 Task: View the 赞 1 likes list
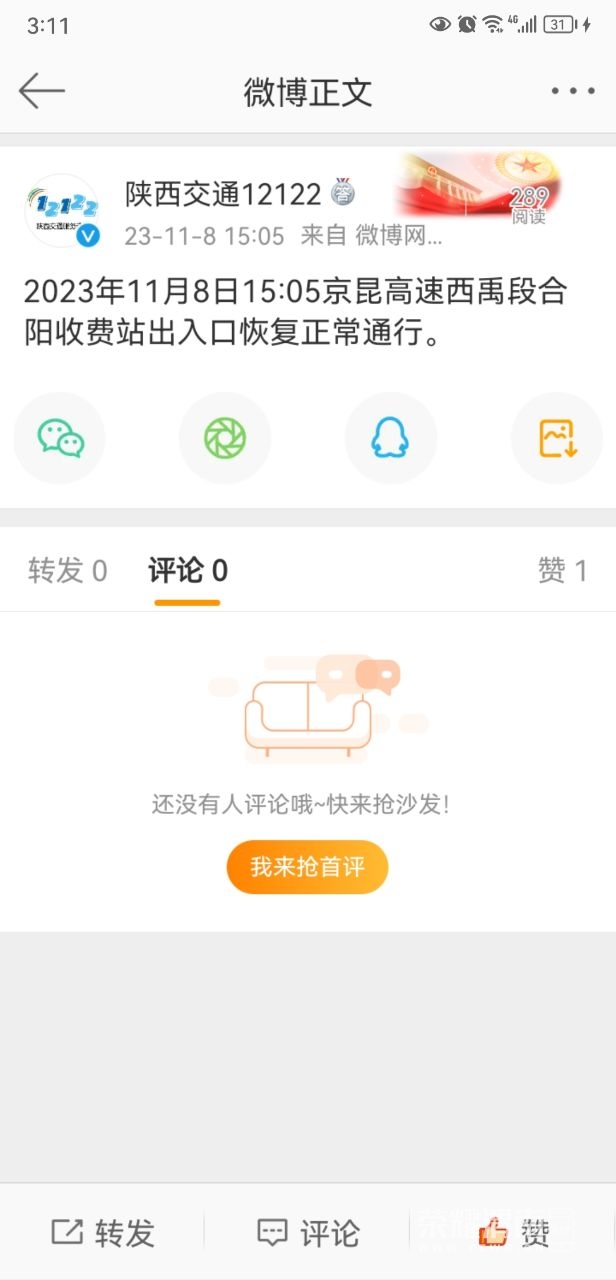(563, 571)
